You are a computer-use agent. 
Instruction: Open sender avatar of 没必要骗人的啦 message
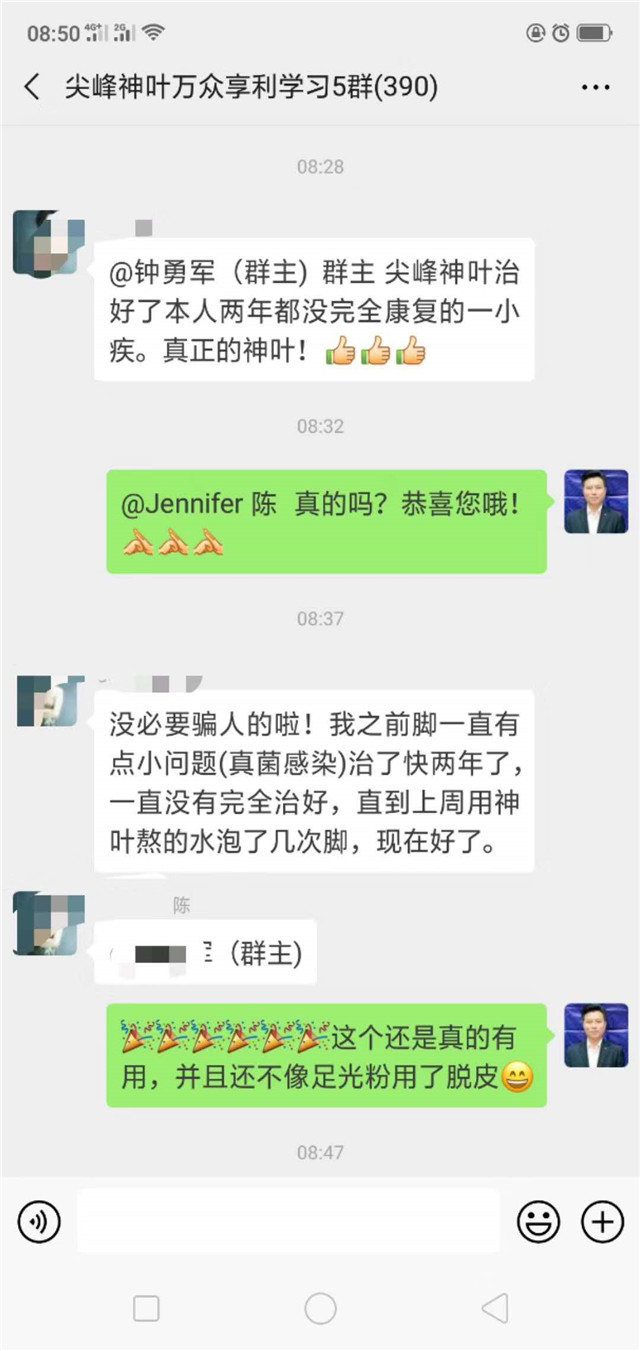(x=48, y=700)
